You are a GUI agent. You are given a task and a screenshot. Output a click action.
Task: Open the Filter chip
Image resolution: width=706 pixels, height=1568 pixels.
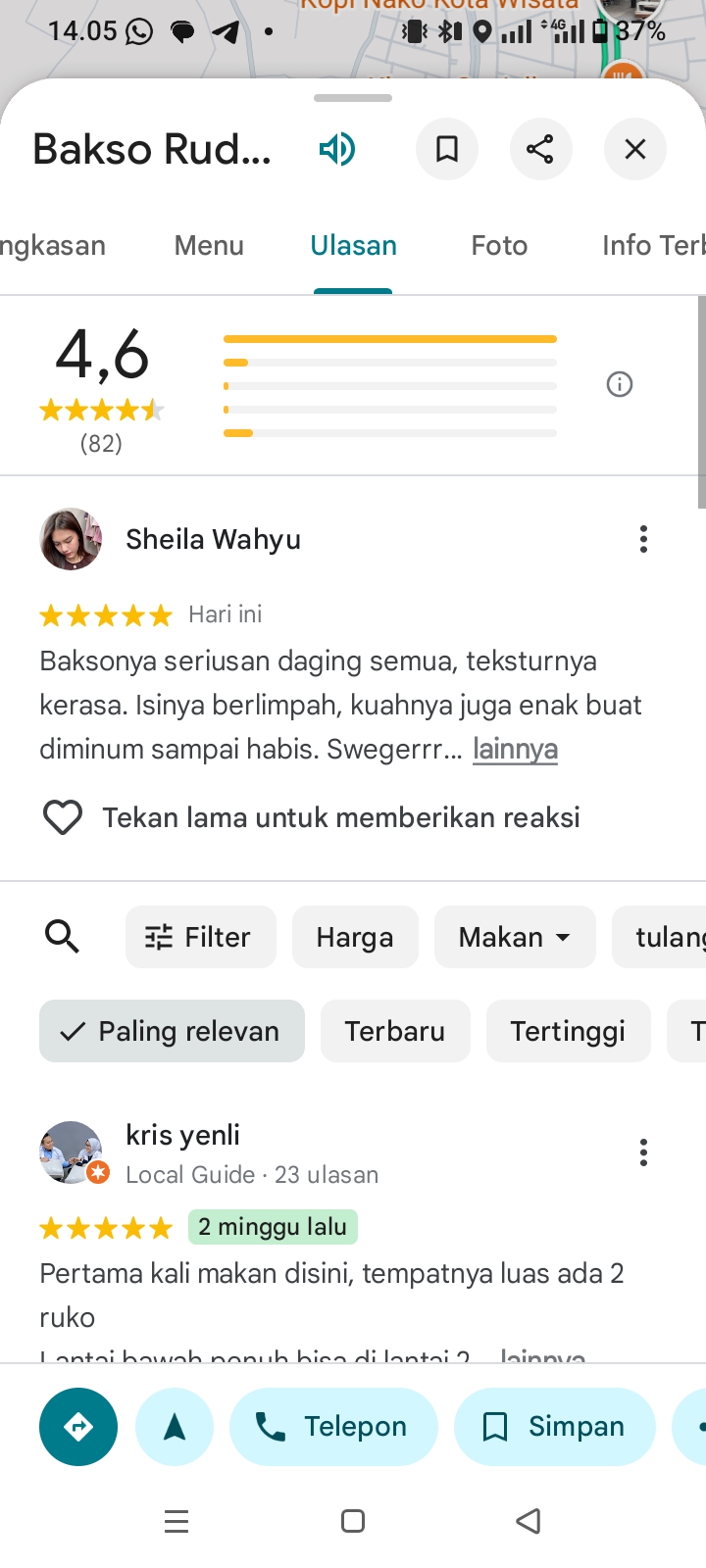point(200,937)
